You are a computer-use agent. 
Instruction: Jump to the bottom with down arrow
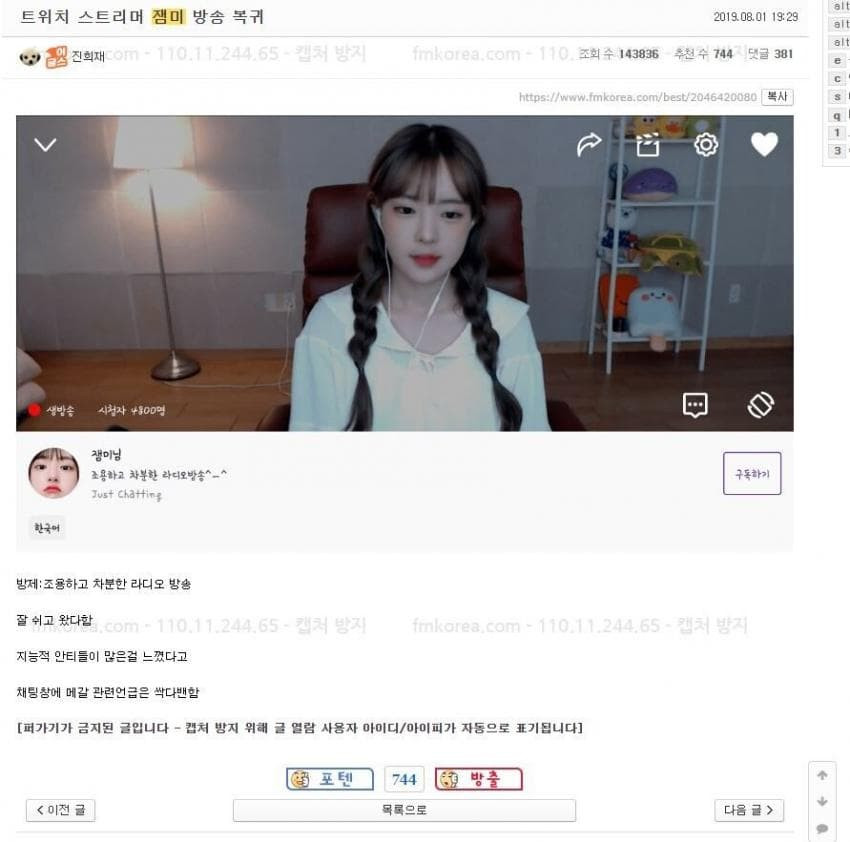[822, 801]
